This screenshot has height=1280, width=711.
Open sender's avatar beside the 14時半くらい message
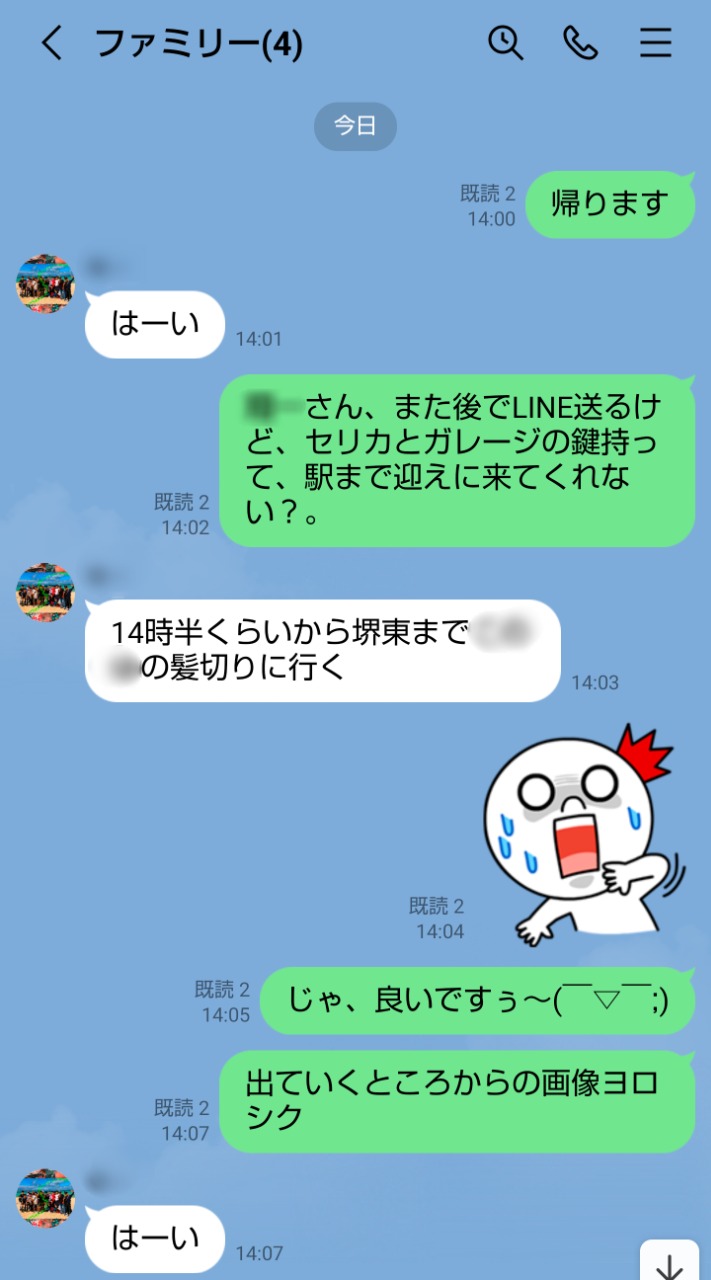tap(46, 592)
